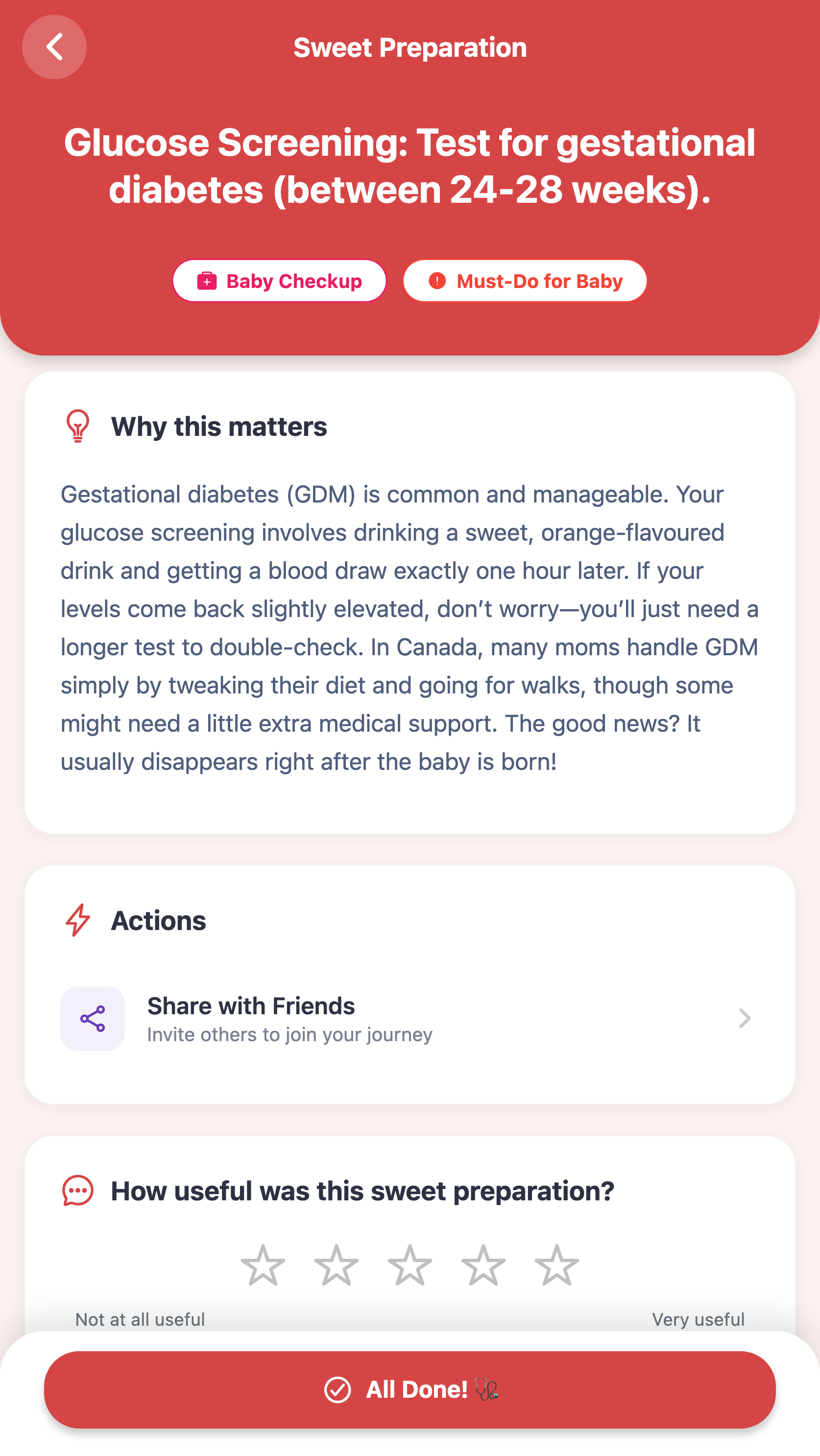This screenshot has height=1456, width=820.
Task: Click Invite others to join your journey
Action: pos(289,1035)
